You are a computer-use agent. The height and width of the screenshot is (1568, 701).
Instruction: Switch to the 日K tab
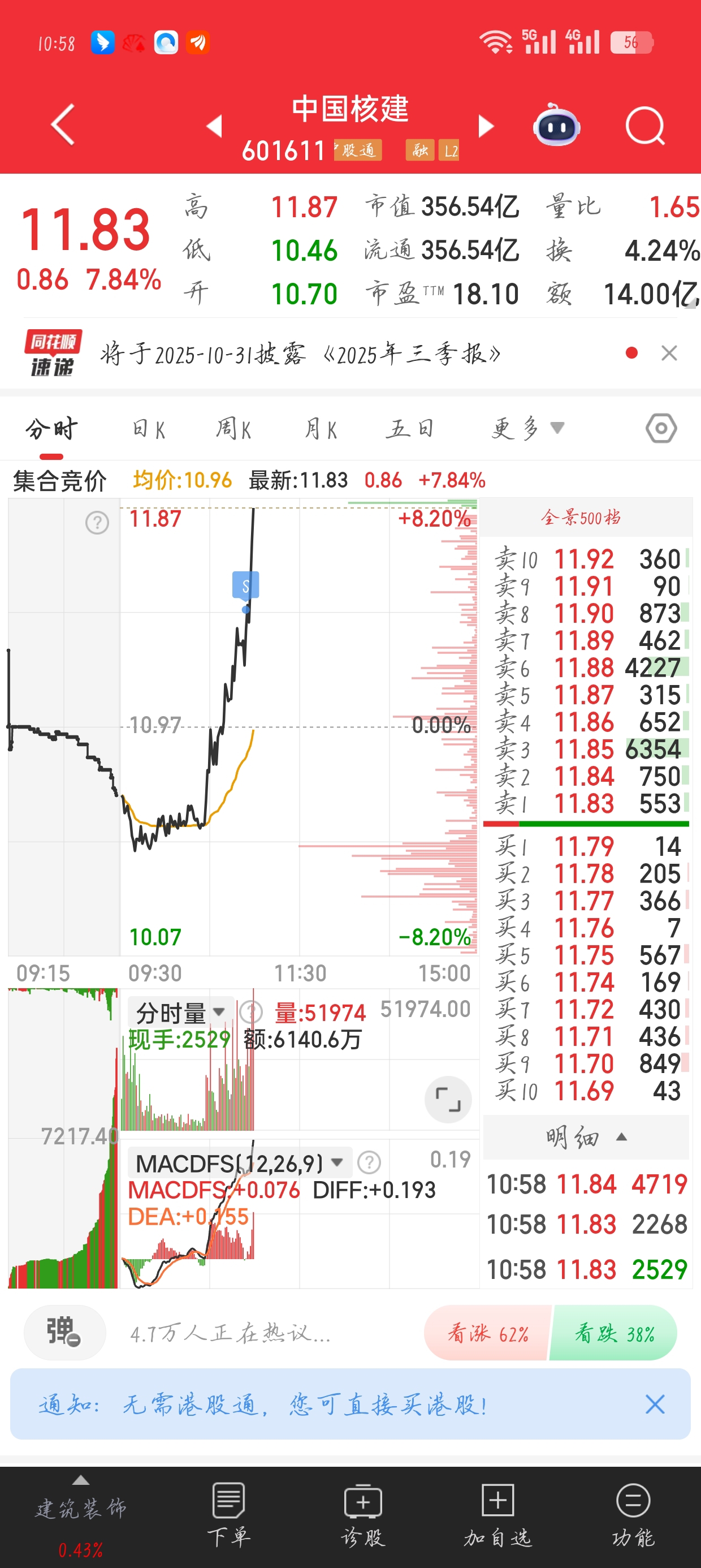click(149, 429)
